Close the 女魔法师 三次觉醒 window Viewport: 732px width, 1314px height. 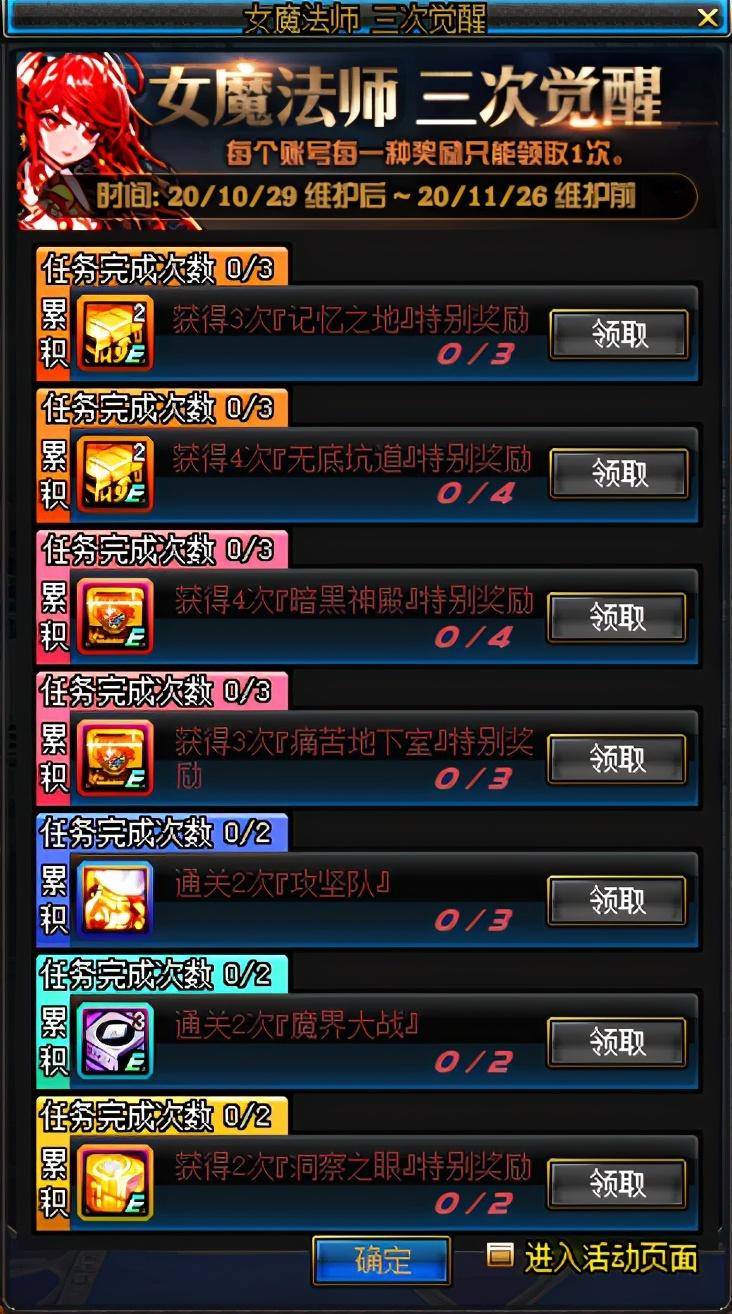pyautogui.click(x=707, y=17)
